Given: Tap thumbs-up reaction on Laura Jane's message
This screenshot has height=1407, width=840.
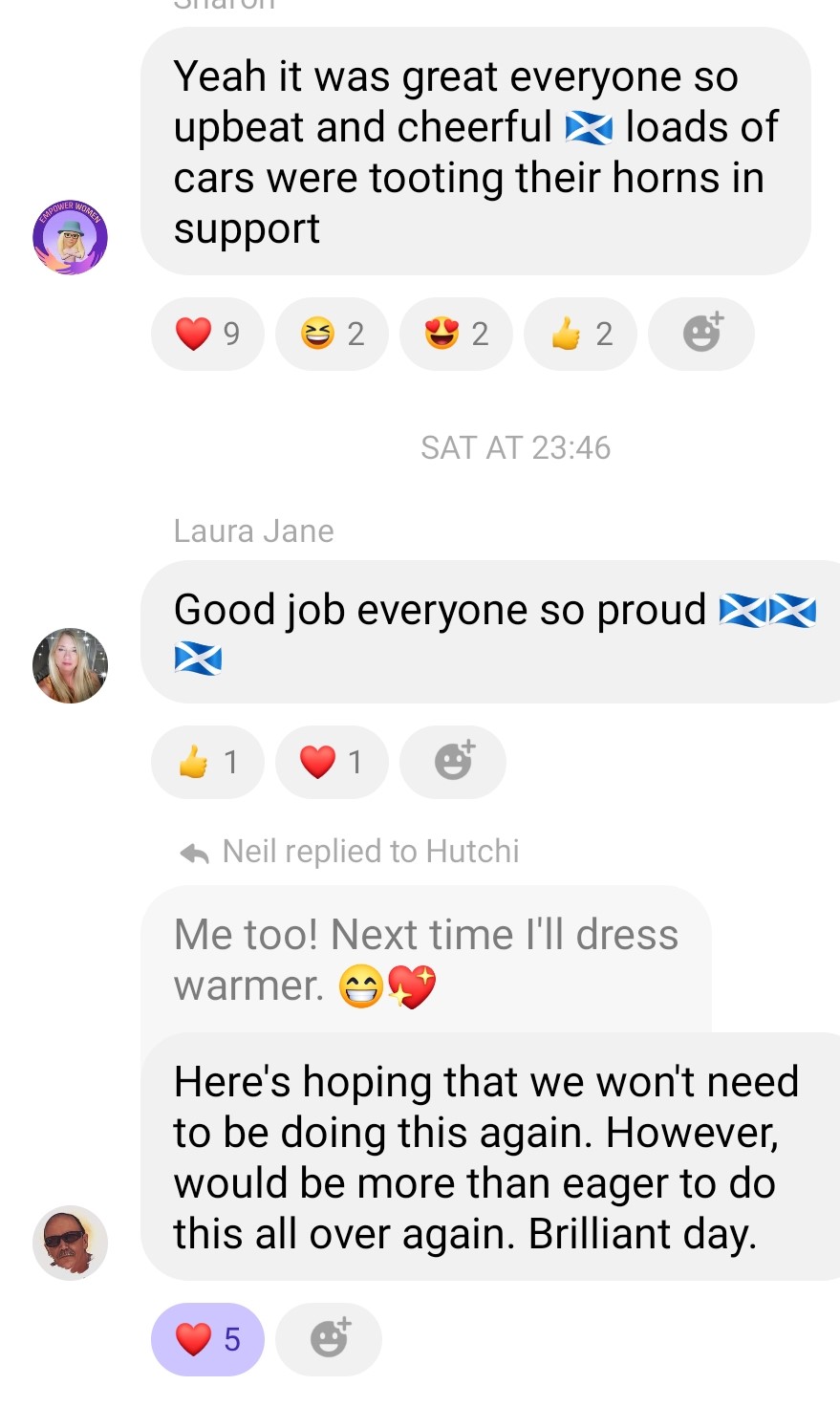Looking at the screenshot, I should [x=206, y=762].
